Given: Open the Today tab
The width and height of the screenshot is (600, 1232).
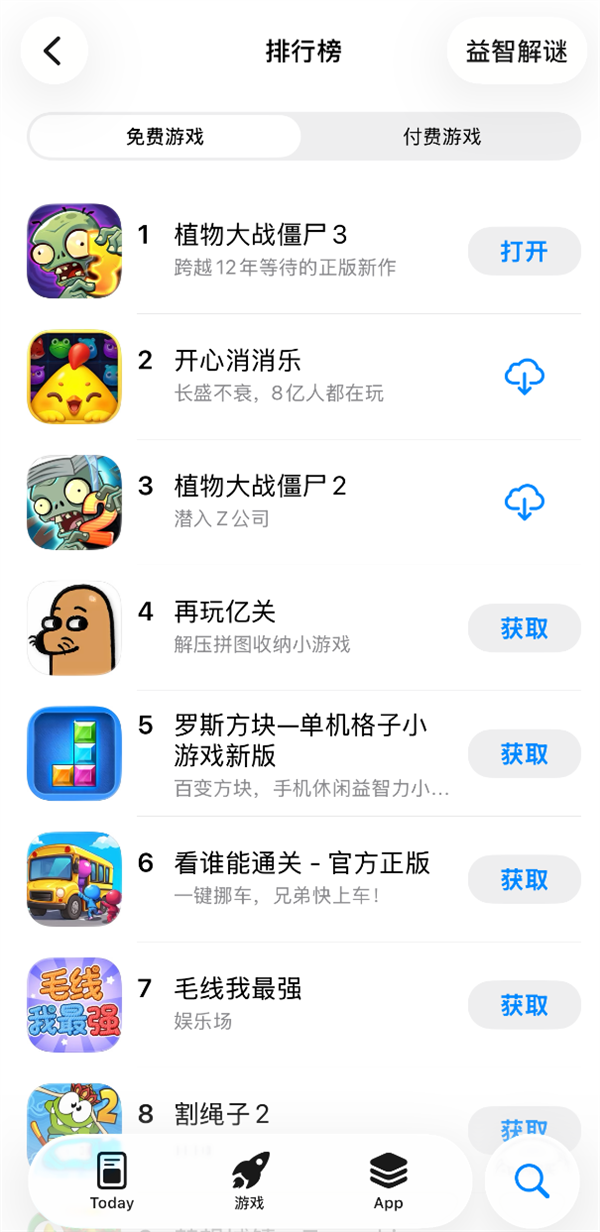Looking at the screenshot, I should [111, 1180].
